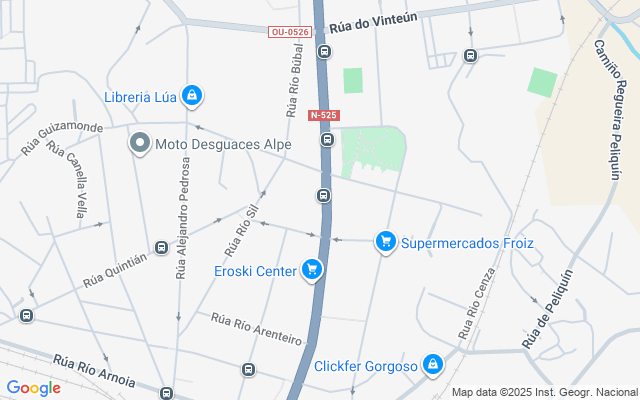
Task: Select the Clickfer Gorgoso store pin
Action: [x=433, y=365]
